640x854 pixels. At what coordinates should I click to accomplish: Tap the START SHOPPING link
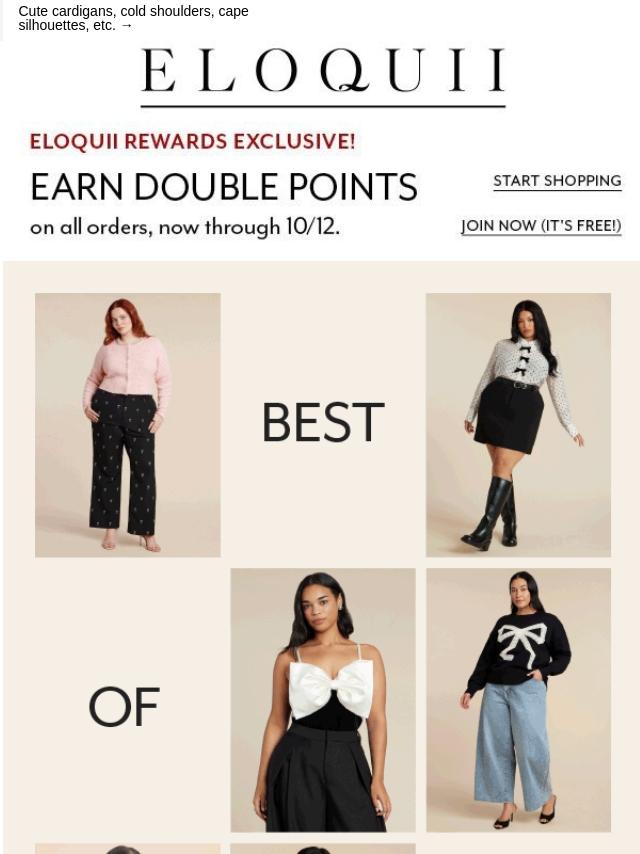pos(557,181)
